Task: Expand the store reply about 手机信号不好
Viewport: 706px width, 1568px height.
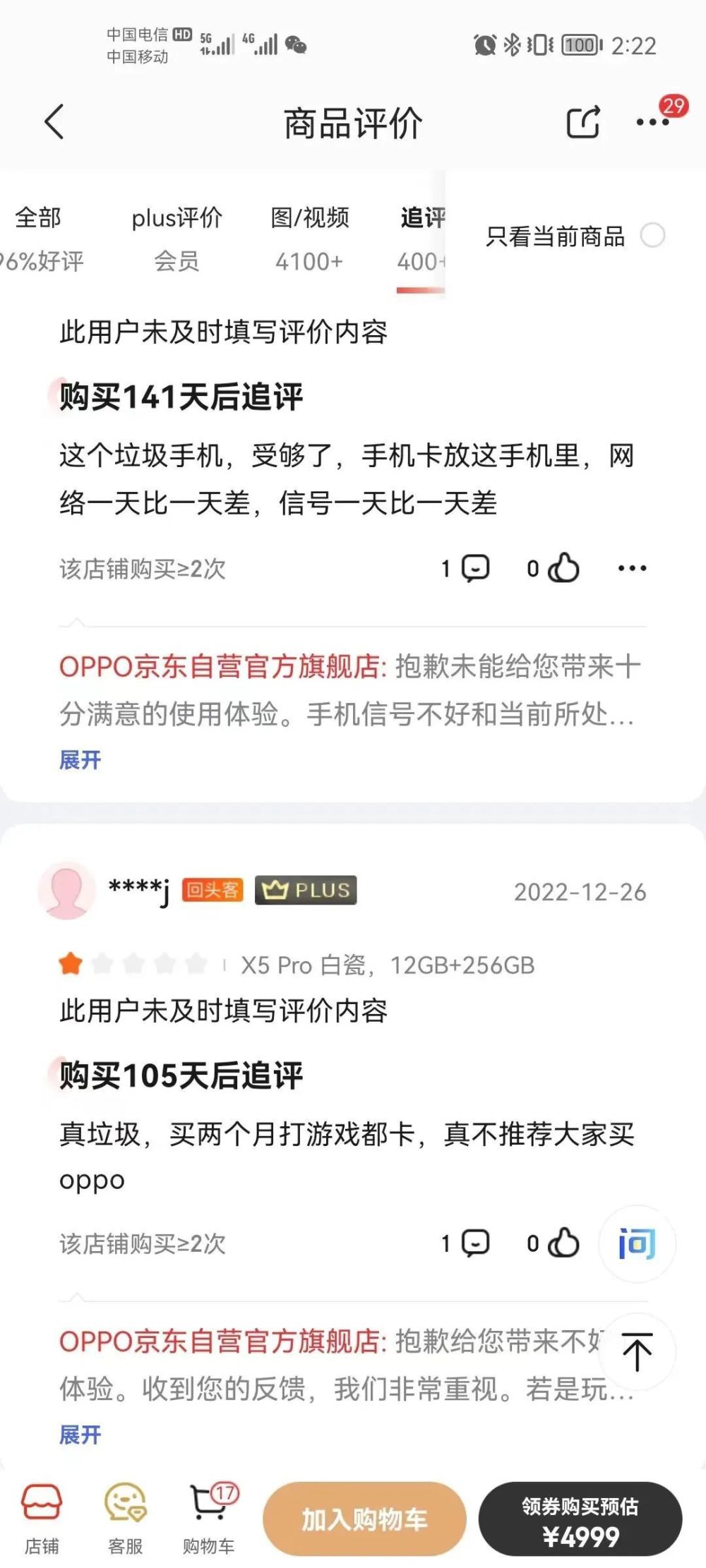Action: 80,760
